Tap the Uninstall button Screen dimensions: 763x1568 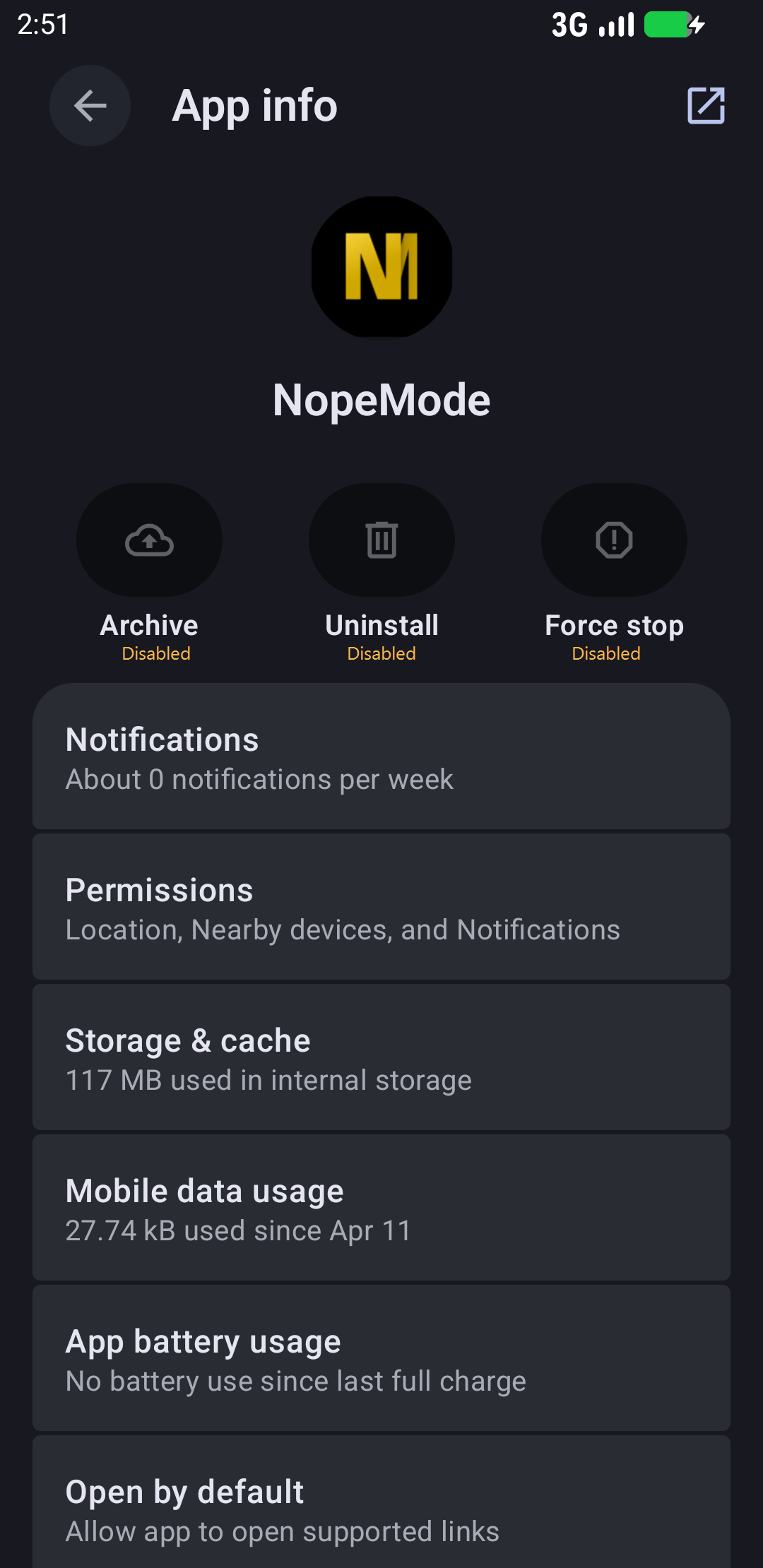[381, 541]
